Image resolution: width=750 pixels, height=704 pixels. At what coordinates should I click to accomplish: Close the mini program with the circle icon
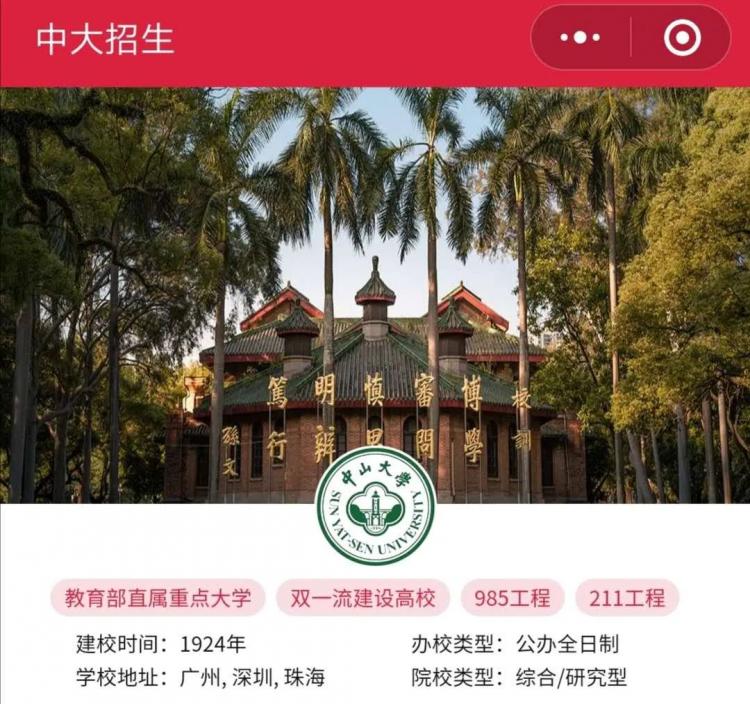[682, 38]
